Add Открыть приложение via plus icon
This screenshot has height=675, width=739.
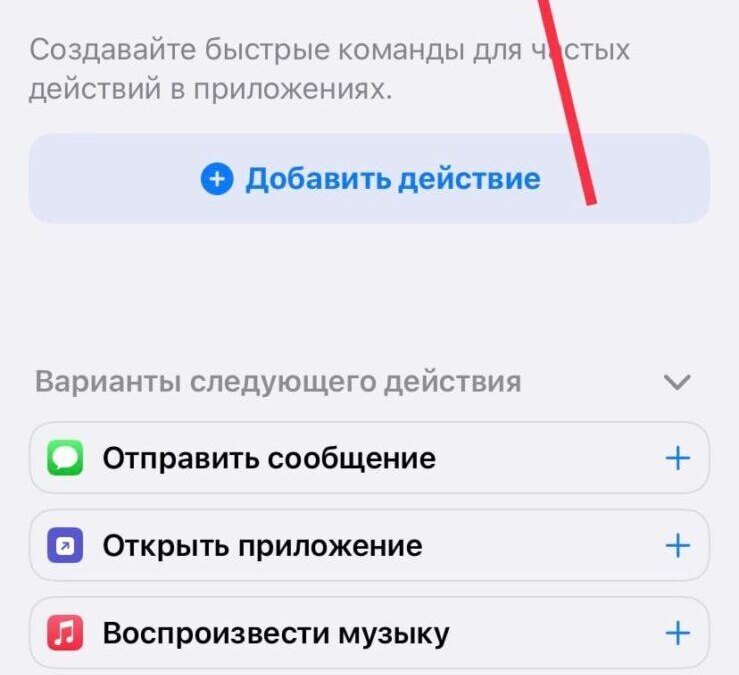678,546
